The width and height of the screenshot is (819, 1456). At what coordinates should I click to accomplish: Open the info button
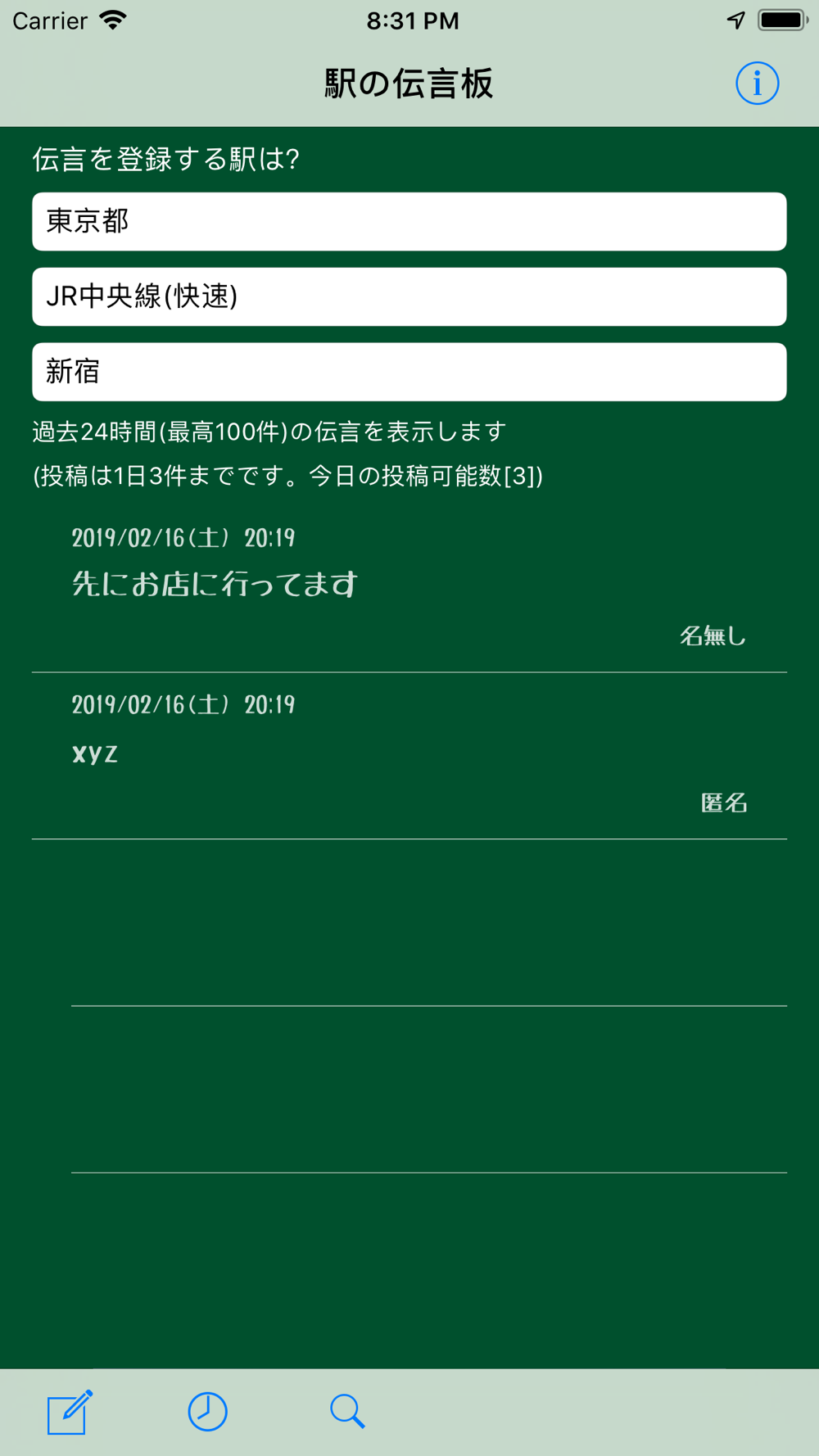pyautogui.click(x=757, y=84)
